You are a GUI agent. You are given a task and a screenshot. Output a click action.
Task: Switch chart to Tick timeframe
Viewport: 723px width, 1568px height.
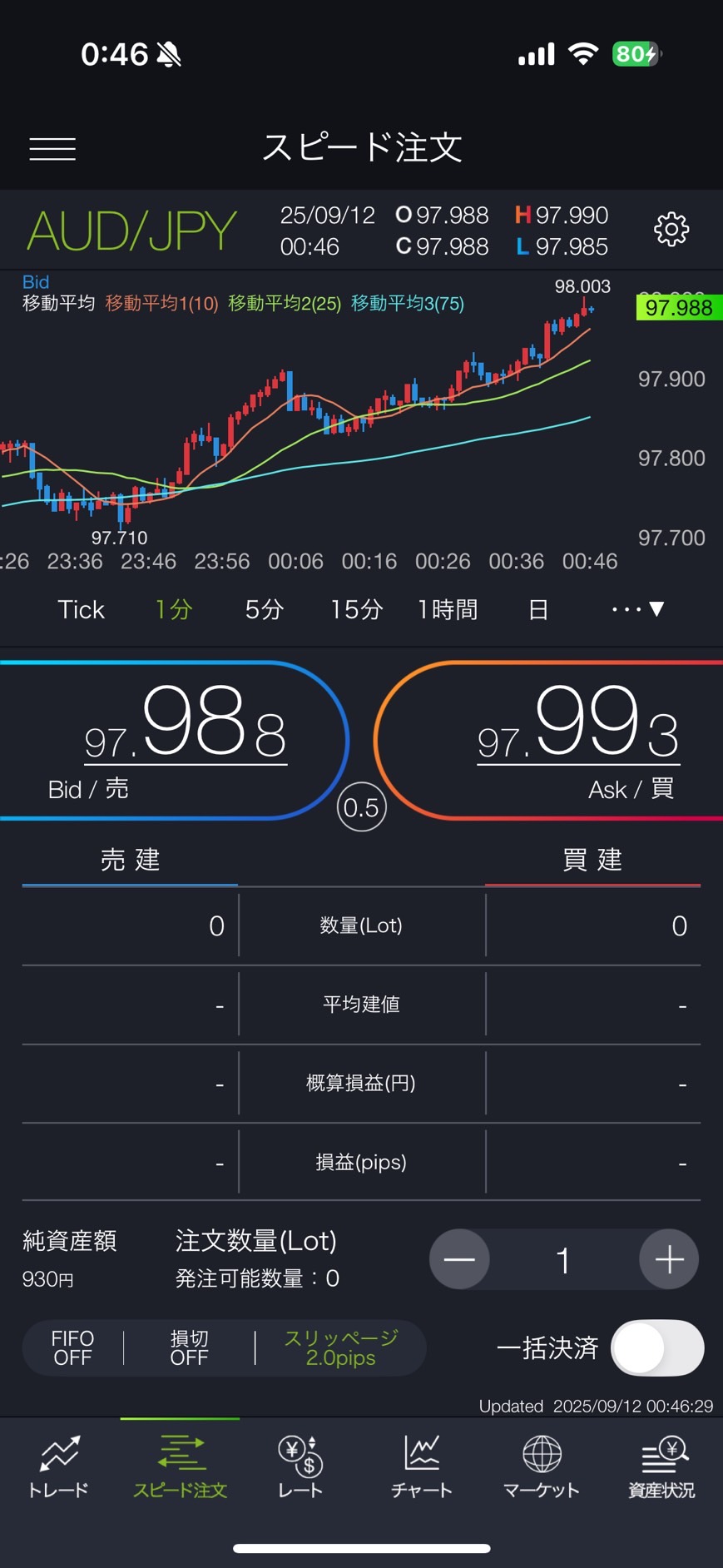(x=81, y=610)
